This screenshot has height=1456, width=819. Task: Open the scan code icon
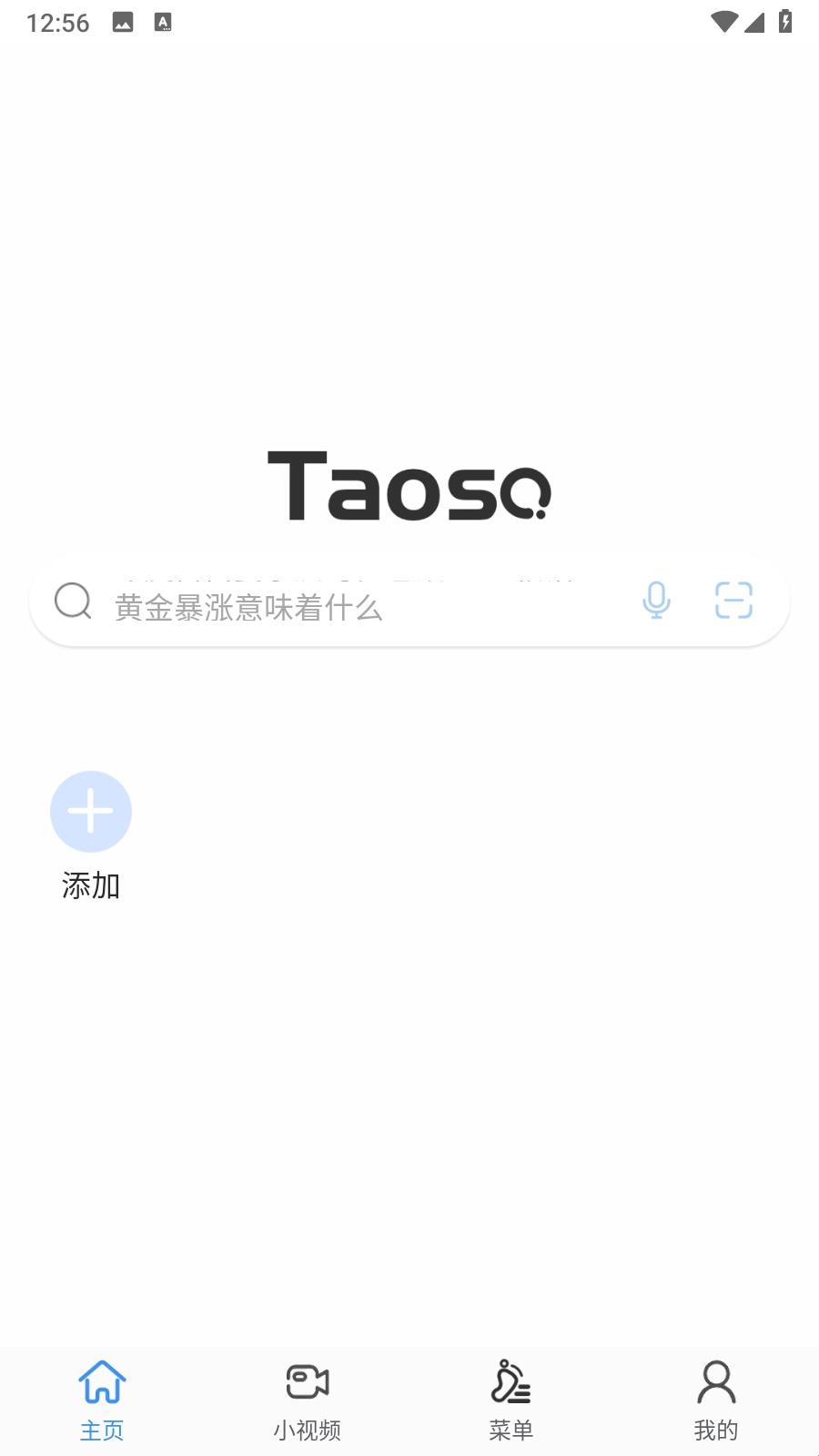[733, 601]
